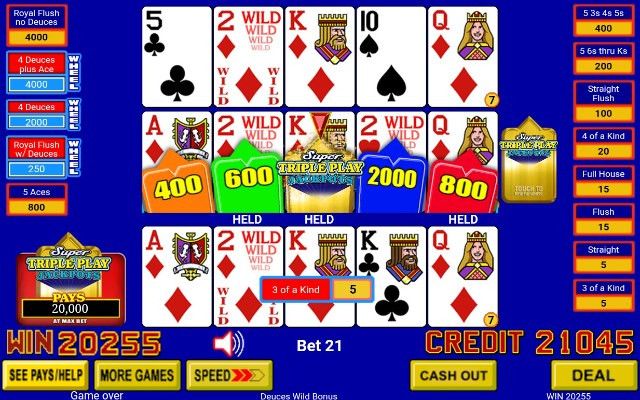The height and width of the screenshot is (400, 640).
Task: Change the game SPEED
Action: 229,375
